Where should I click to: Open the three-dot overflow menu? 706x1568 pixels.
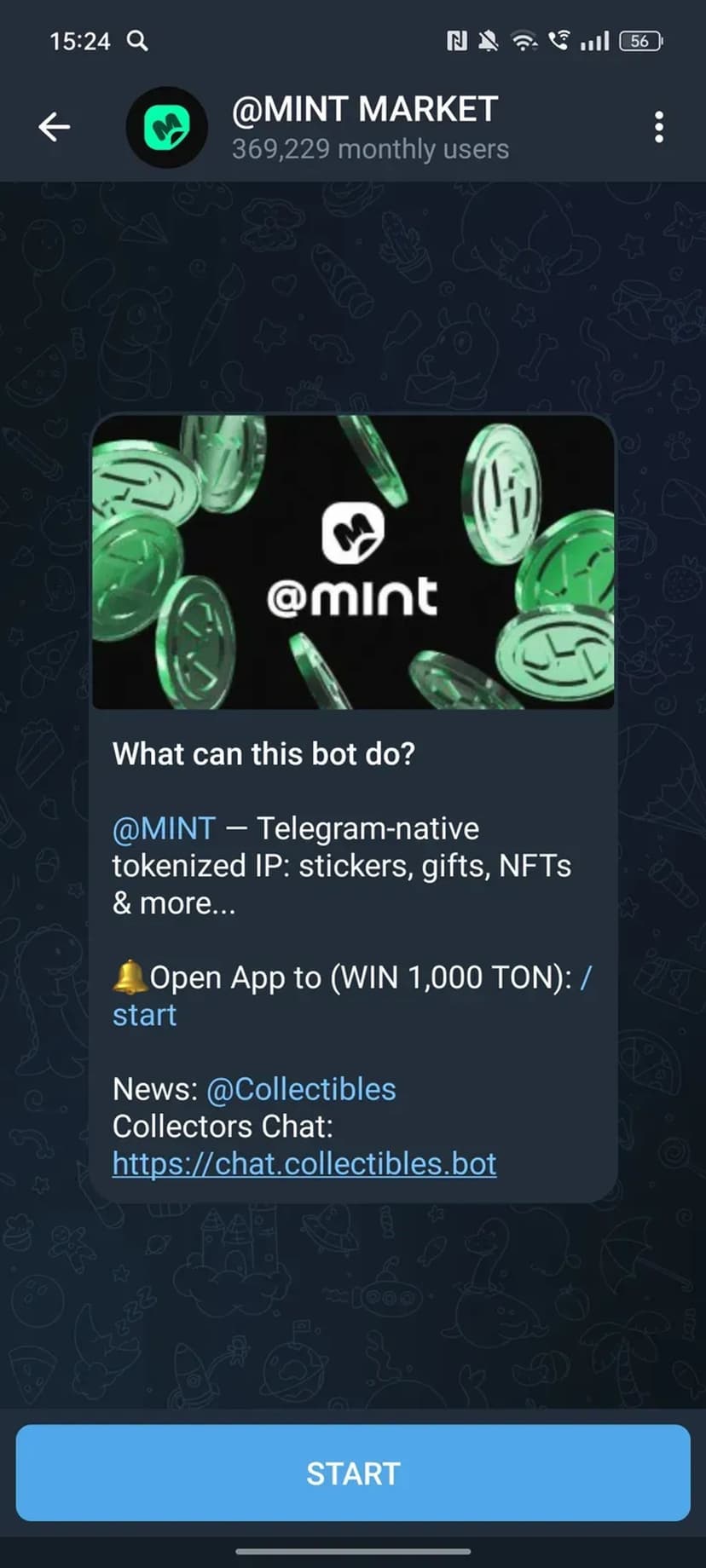point(658,127)
